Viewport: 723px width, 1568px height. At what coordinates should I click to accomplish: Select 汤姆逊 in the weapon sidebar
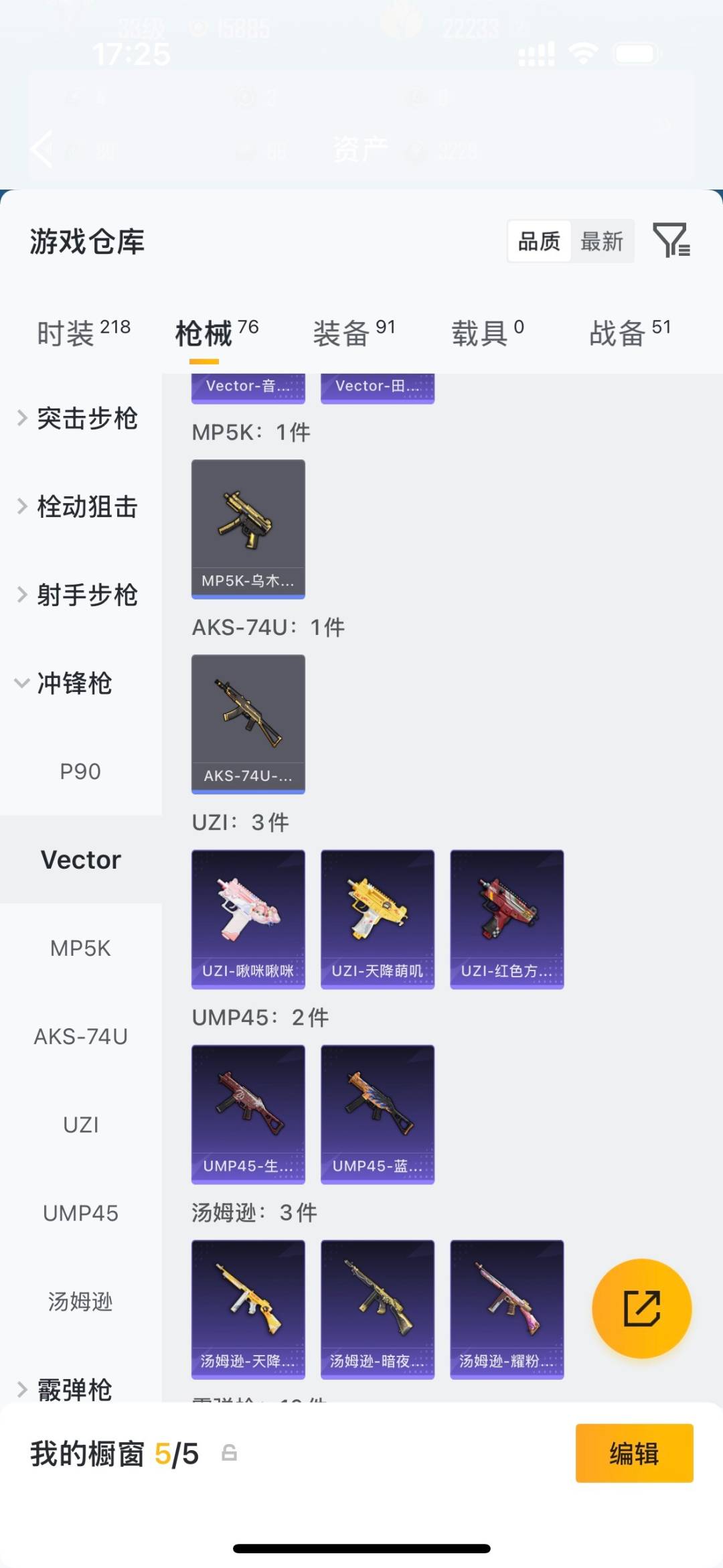80,1302
